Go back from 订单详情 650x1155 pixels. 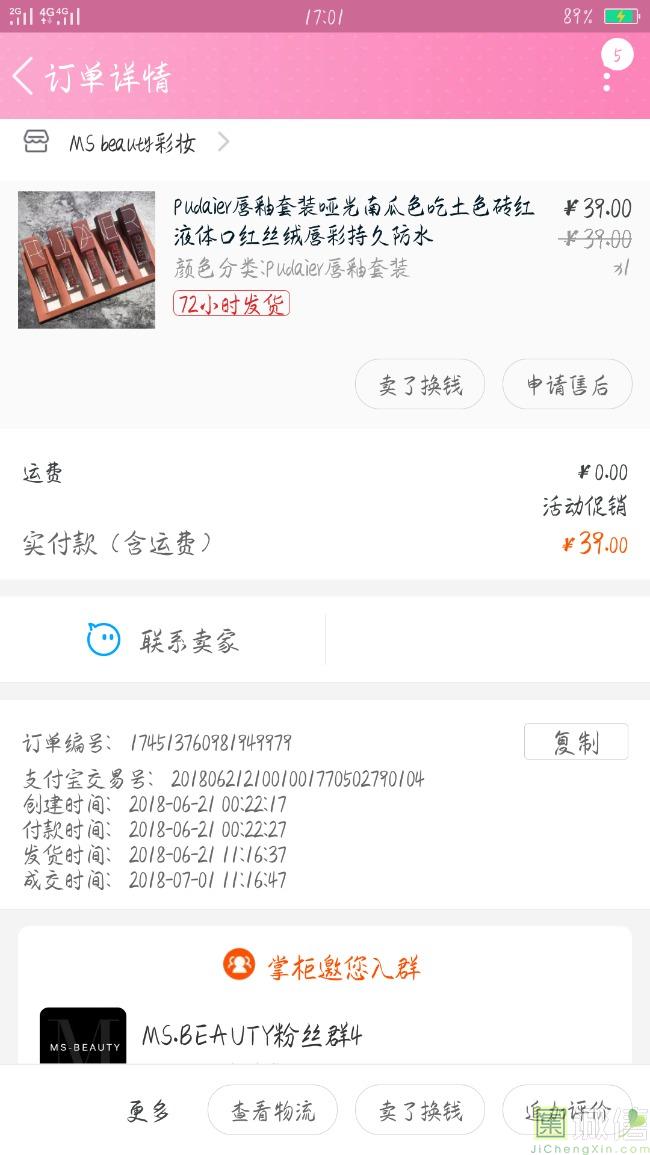click(x=23, y=76)
